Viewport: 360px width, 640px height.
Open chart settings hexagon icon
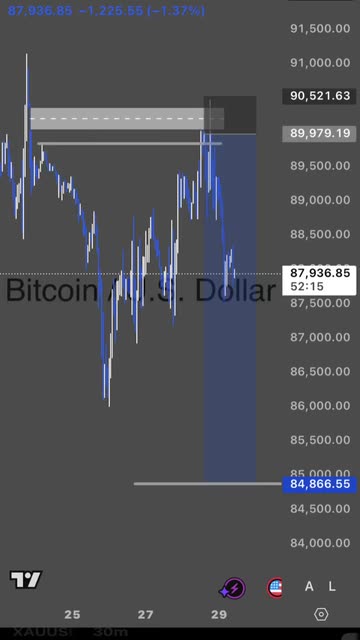[x=321, y=614]
